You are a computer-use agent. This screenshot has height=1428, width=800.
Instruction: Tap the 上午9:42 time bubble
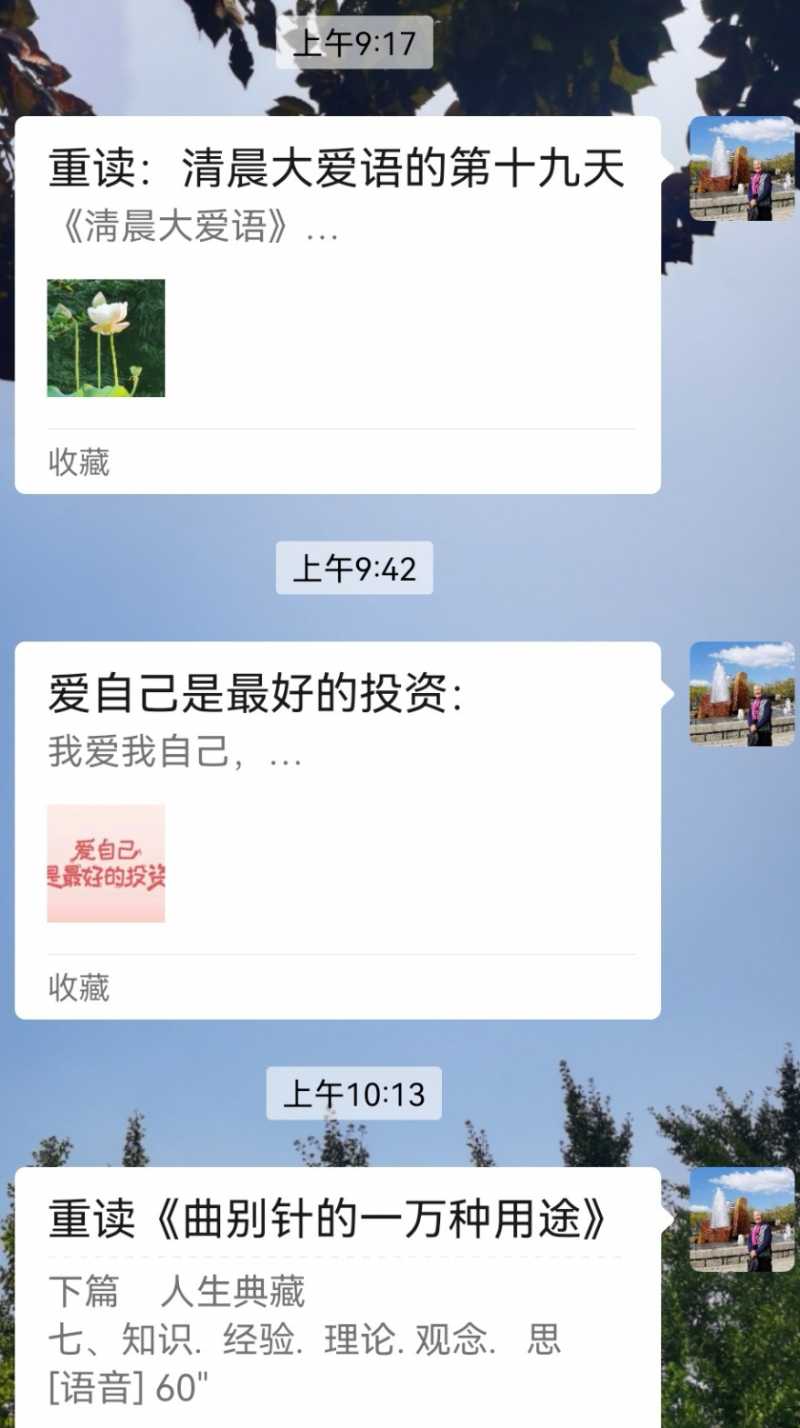tap(352, 568)
